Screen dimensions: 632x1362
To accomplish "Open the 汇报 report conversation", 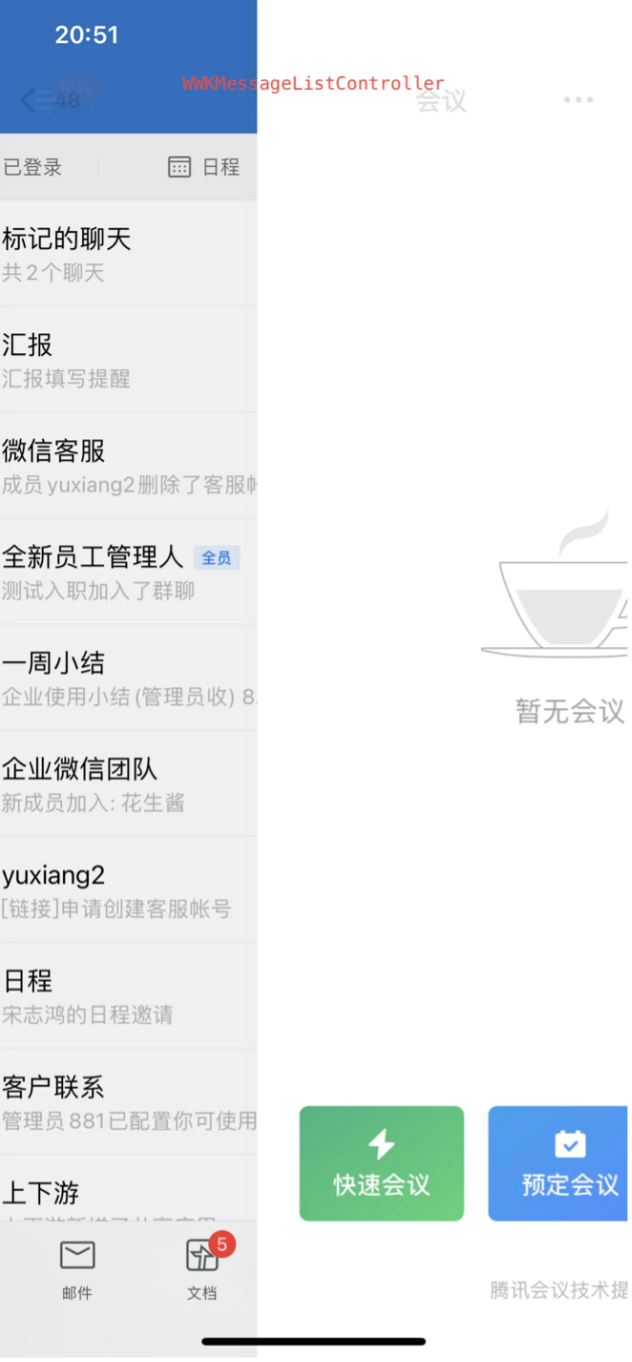I will [x=128, y=360].
